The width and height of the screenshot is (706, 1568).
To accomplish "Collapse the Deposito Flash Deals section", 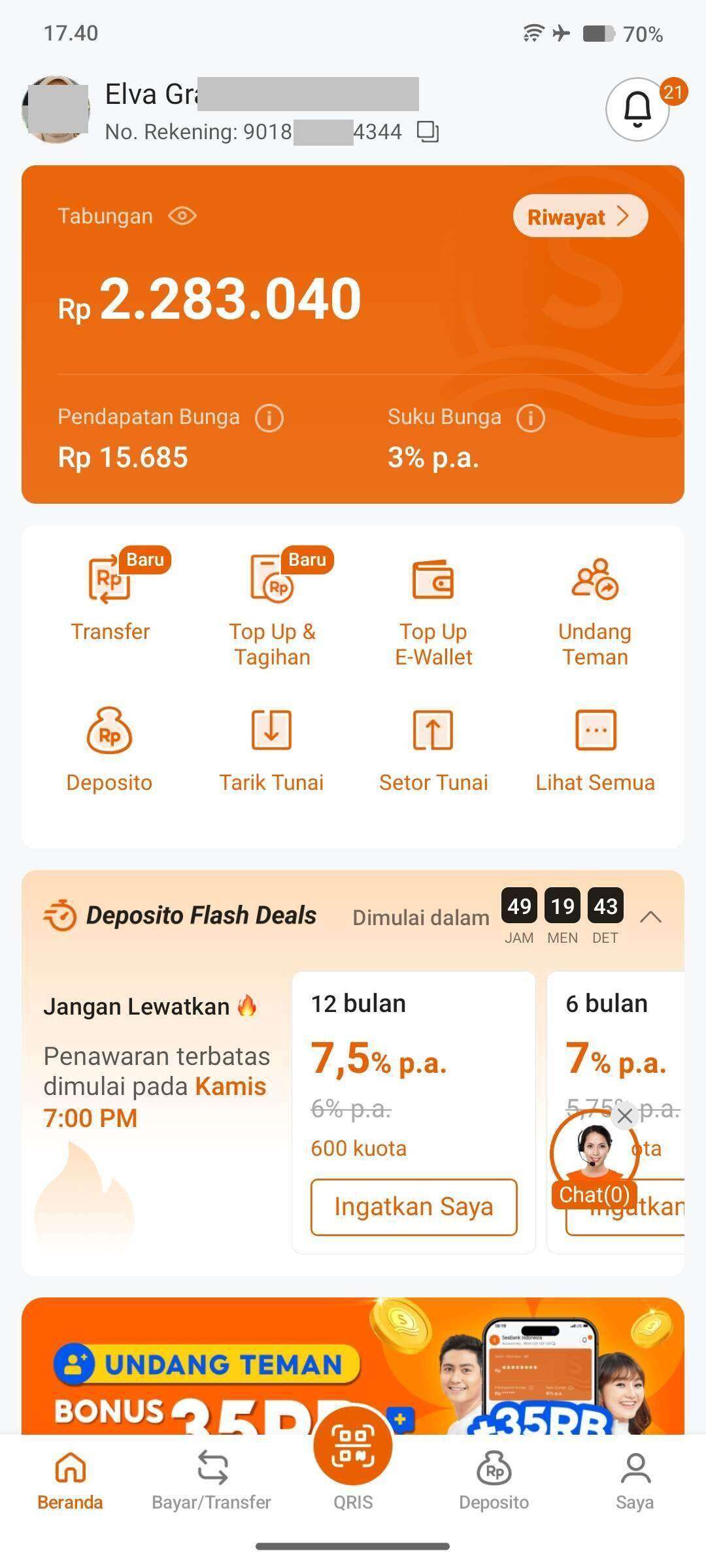I will tap(650, 917).
